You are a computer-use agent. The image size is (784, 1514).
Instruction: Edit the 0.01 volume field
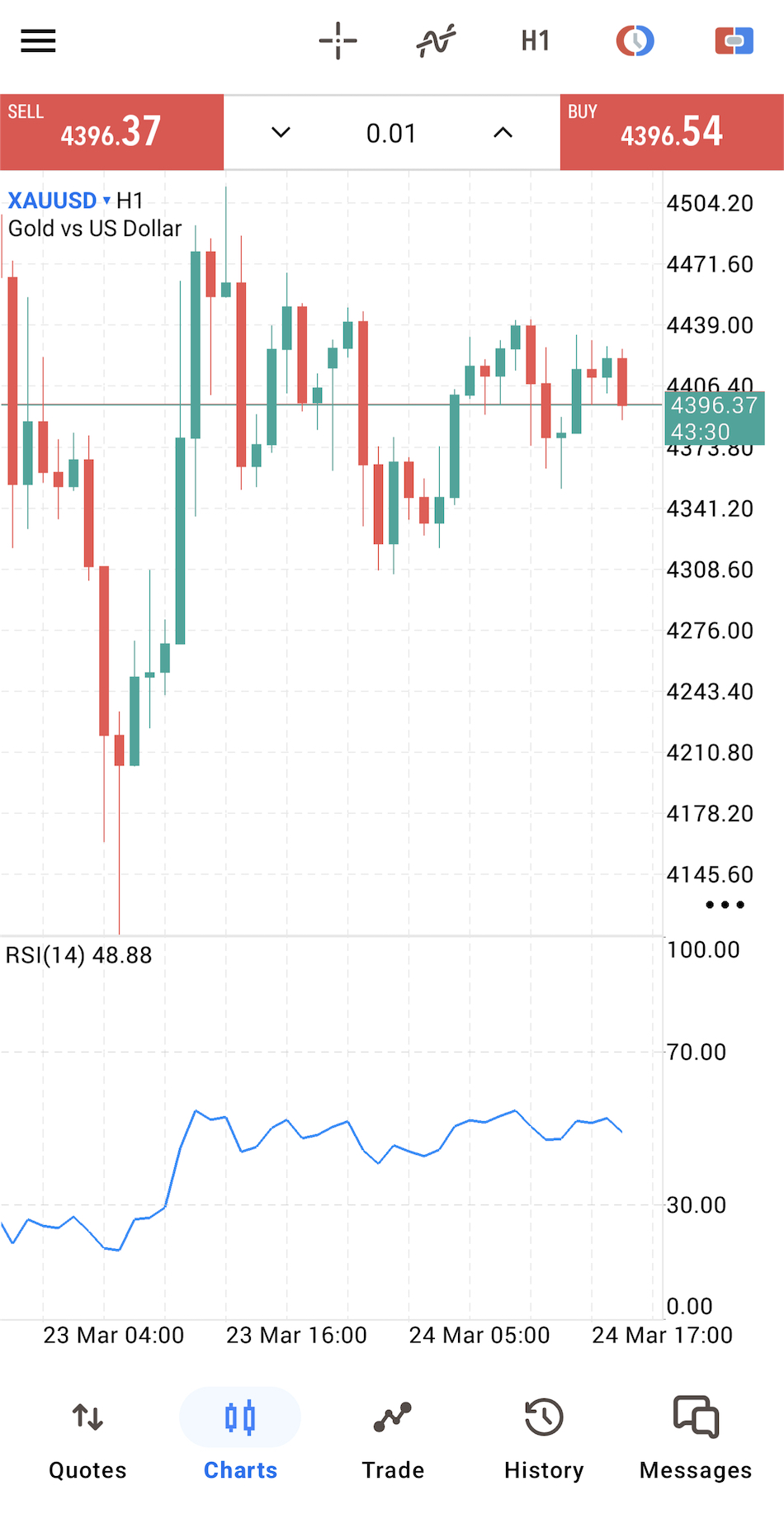coord(391,133)
